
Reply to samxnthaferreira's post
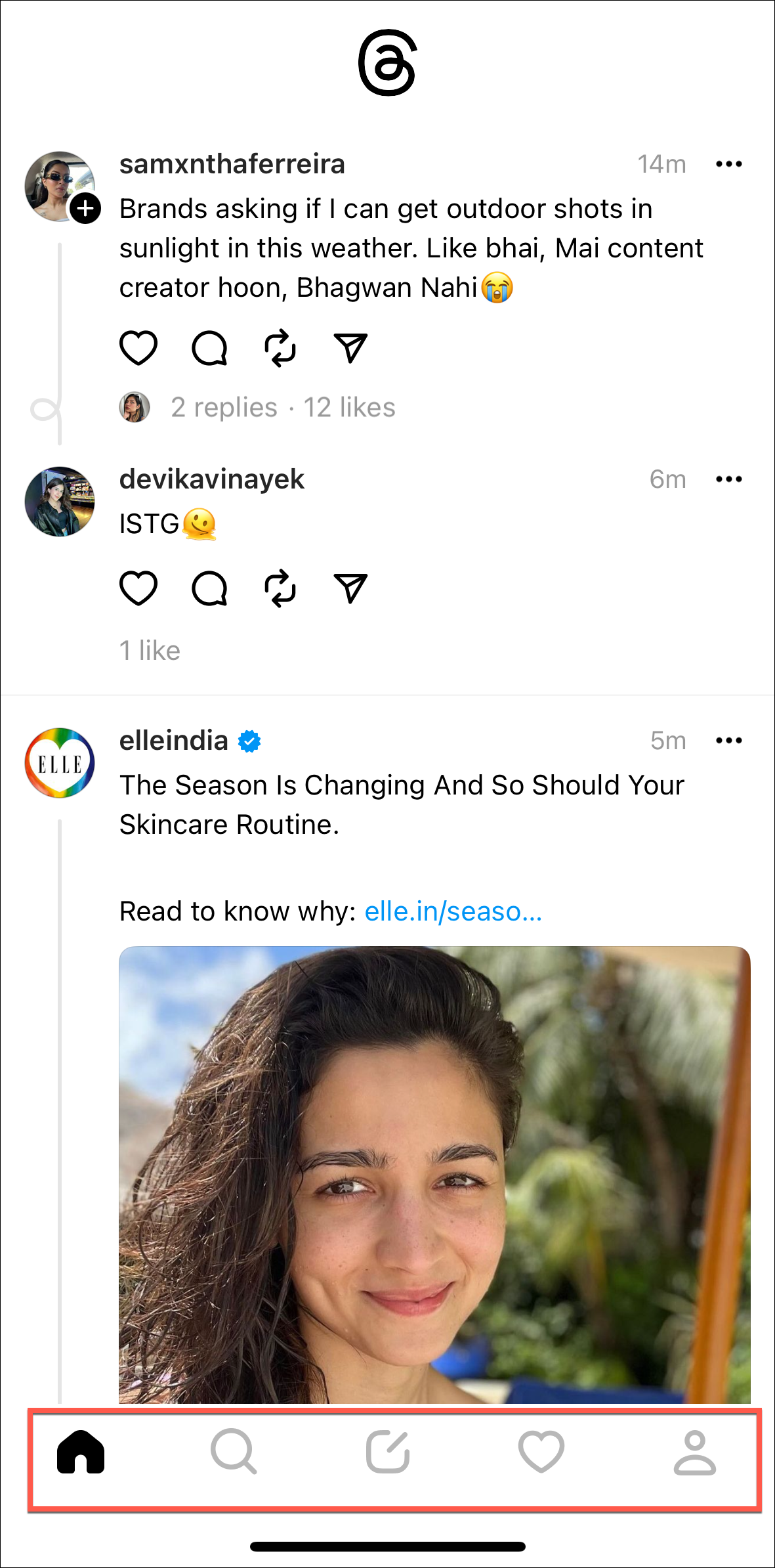(x=209, y=348)
